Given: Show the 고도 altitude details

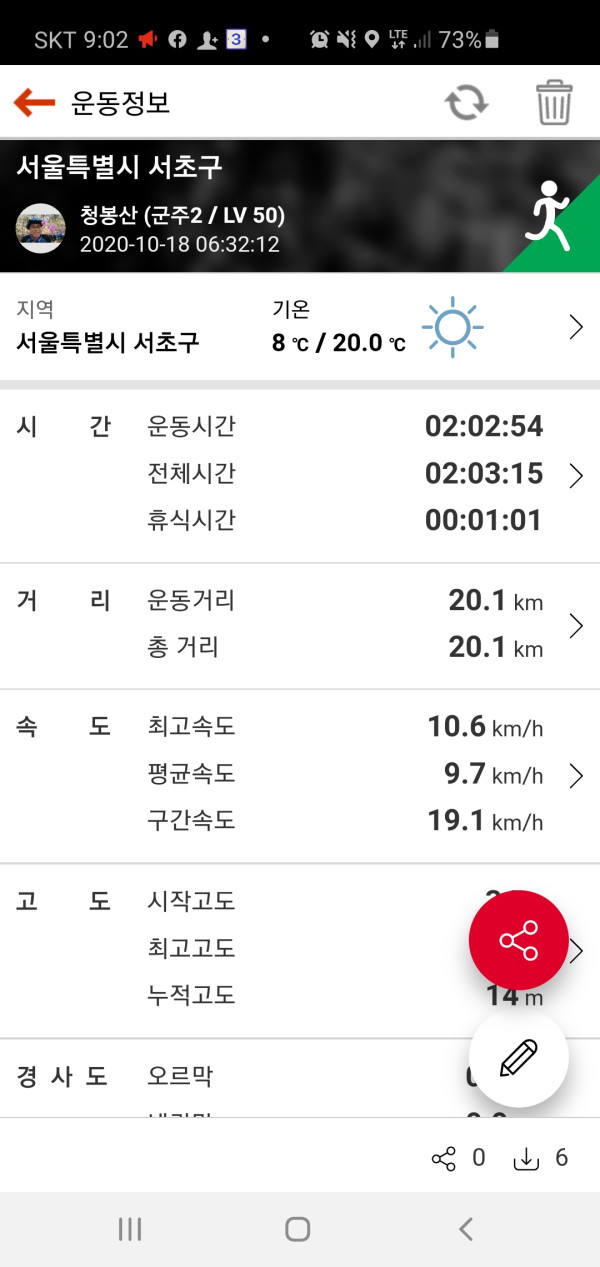Looking at the screenshot, I should click(577, 950).
